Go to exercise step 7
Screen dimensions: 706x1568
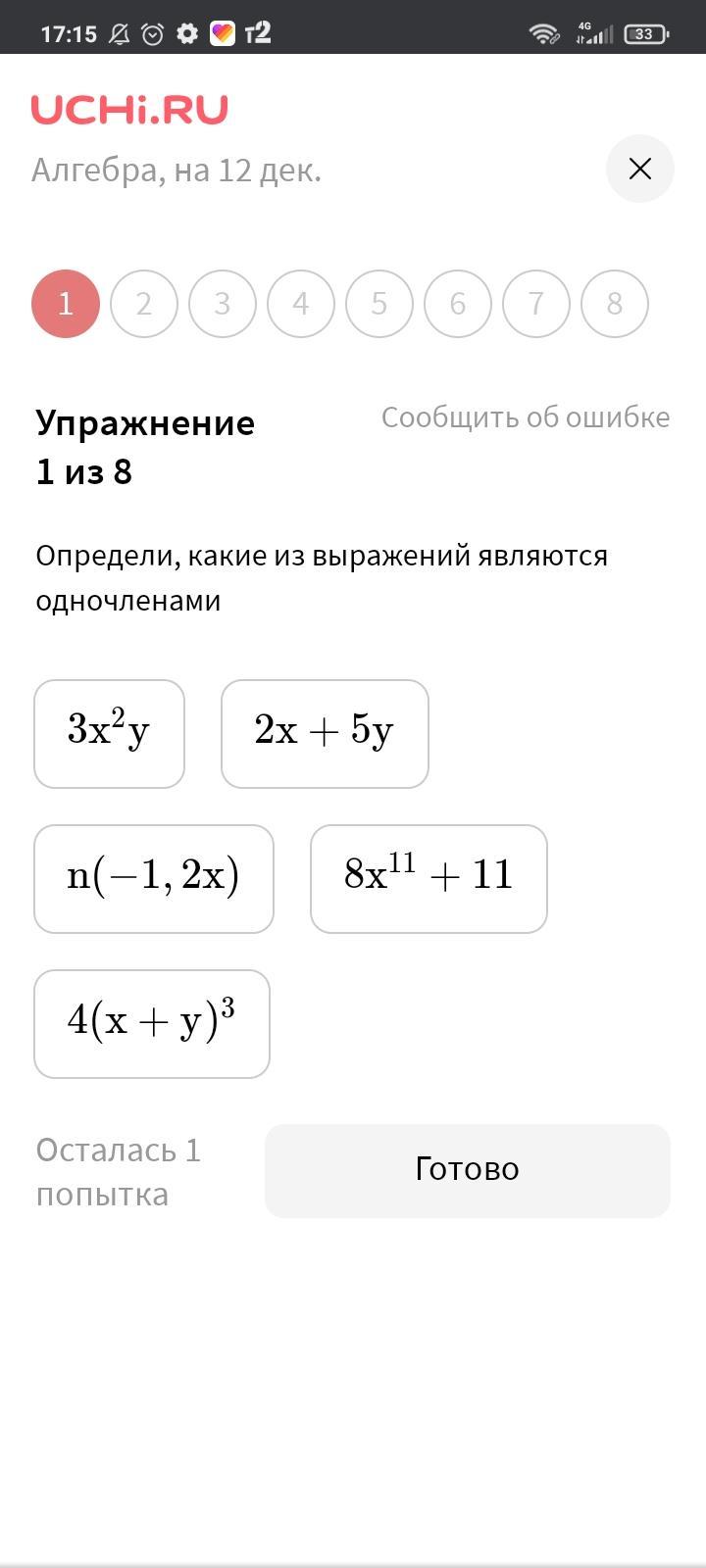pos(536,304)
